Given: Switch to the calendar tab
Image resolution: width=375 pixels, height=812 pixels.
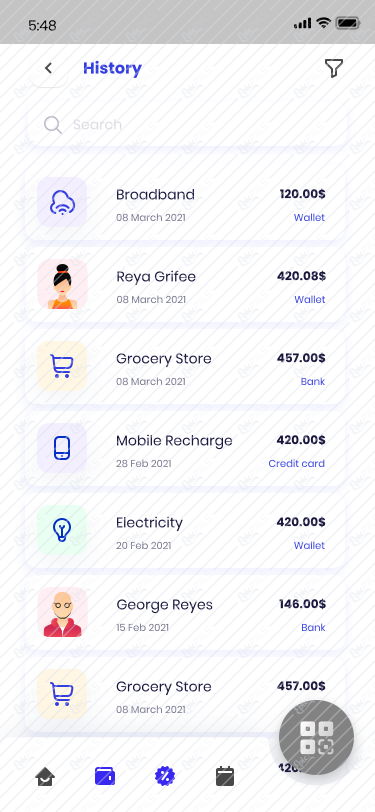Looking at the screenshot, I should coord(225,776).
